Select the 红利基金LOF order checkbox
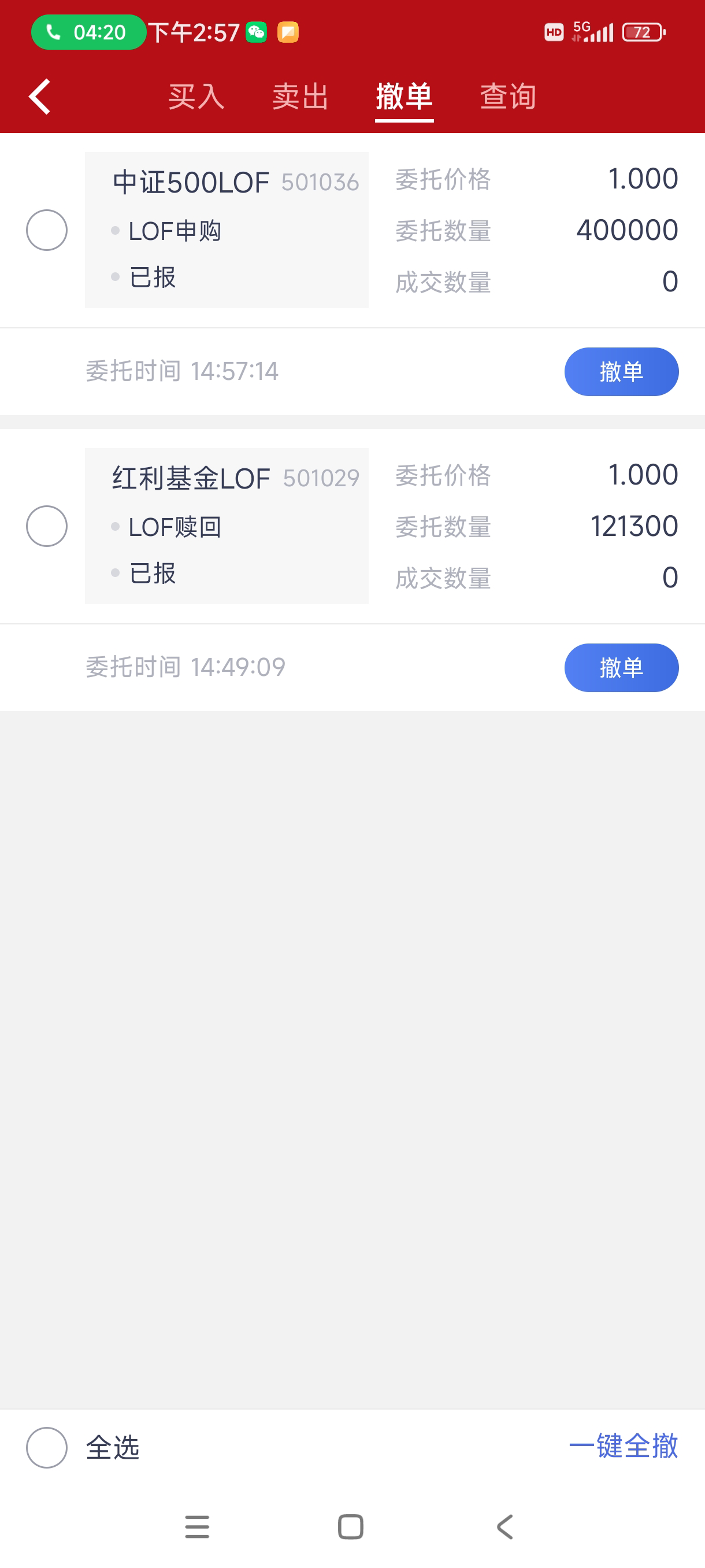Viewport: 705px width, 1568px height. point(47,526)
